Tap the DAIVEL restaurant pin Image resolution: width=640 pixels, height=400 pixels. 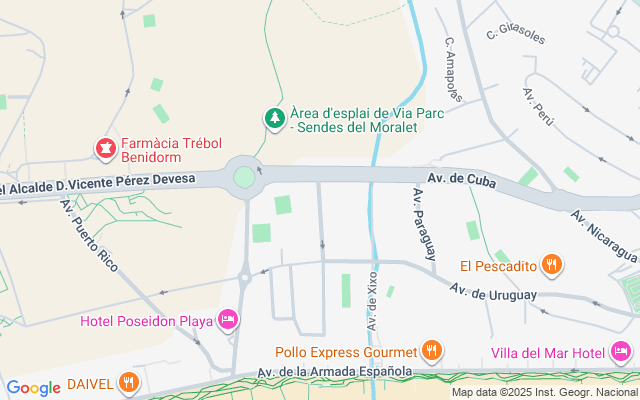point(128,382)
